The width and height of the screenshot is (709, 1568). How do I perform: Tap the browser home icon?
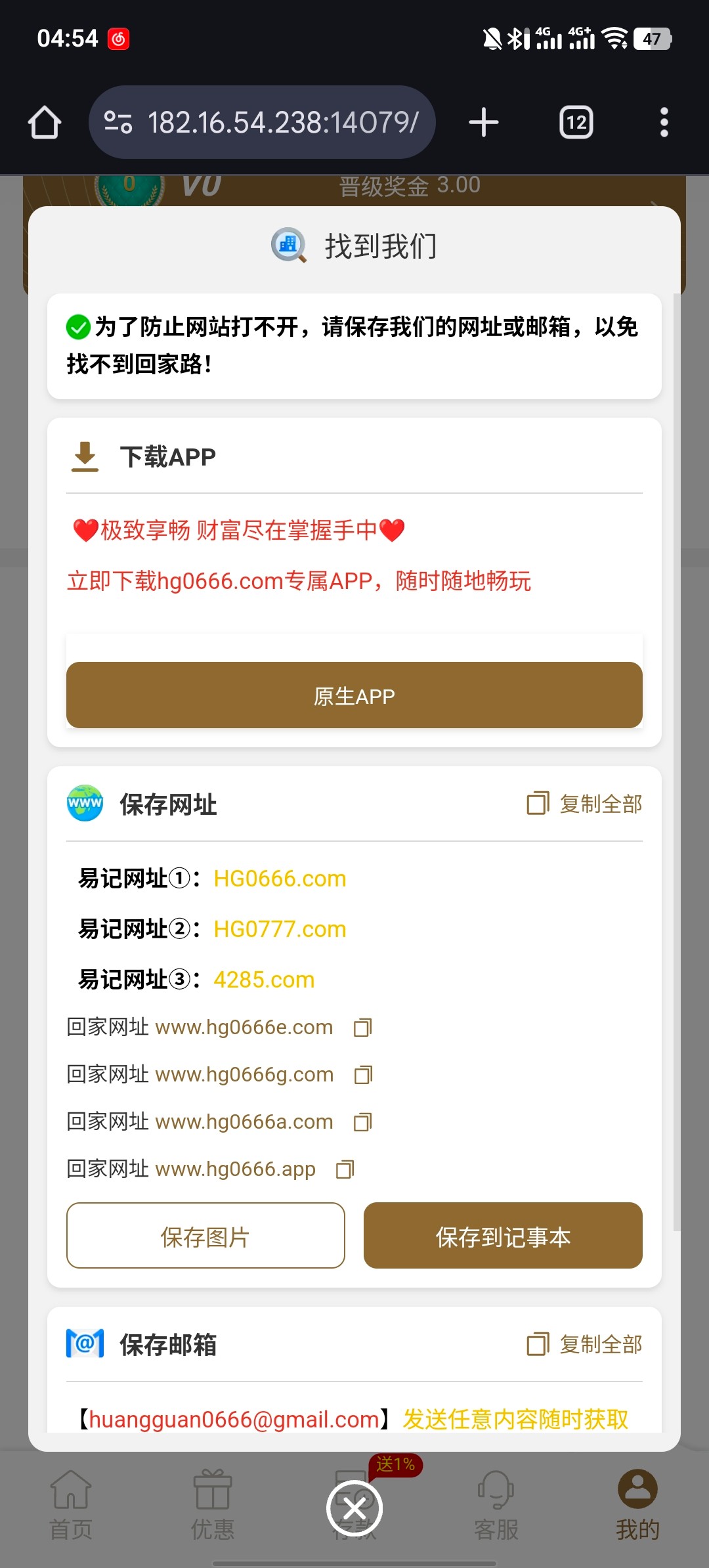(45, 123)
